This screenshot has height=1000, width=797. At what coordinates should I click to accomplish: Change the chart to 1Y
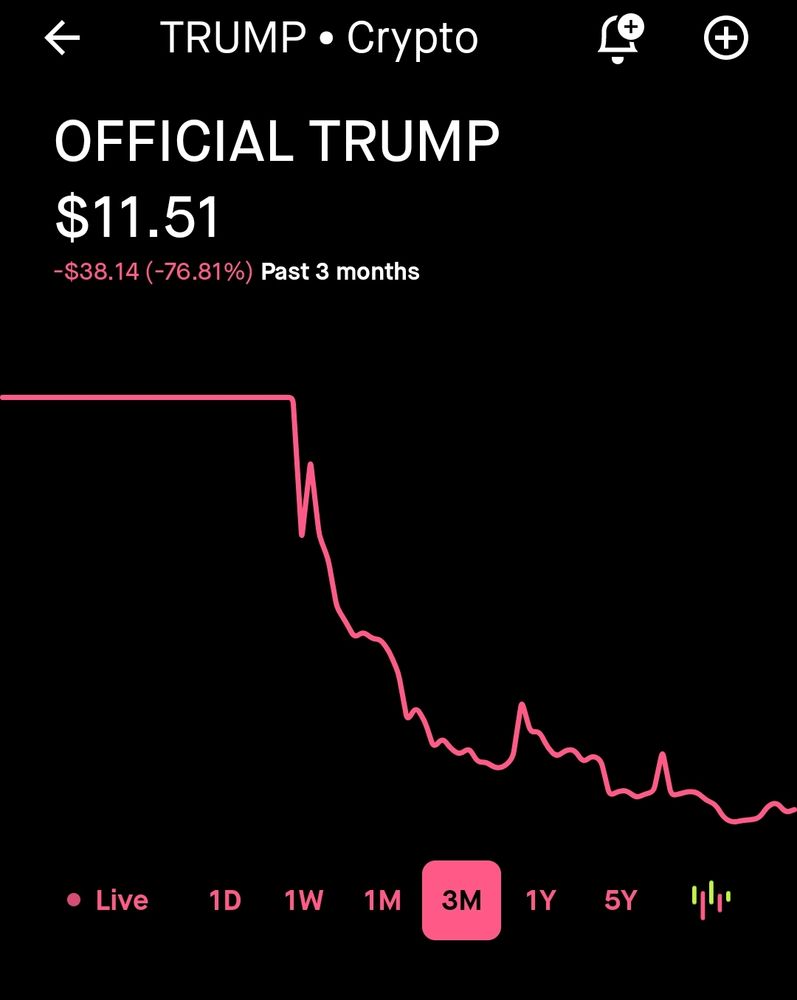coord(541,900)
